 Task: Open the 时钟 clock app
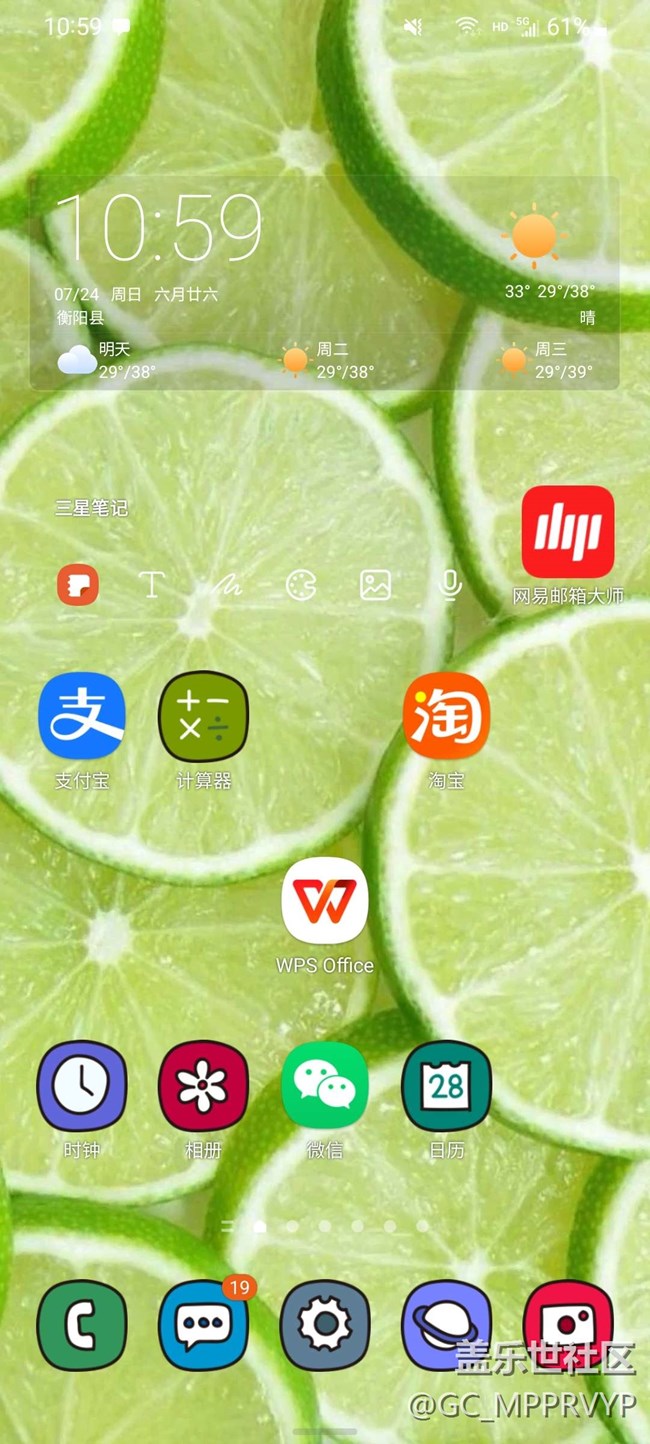tap(81, 1086)
